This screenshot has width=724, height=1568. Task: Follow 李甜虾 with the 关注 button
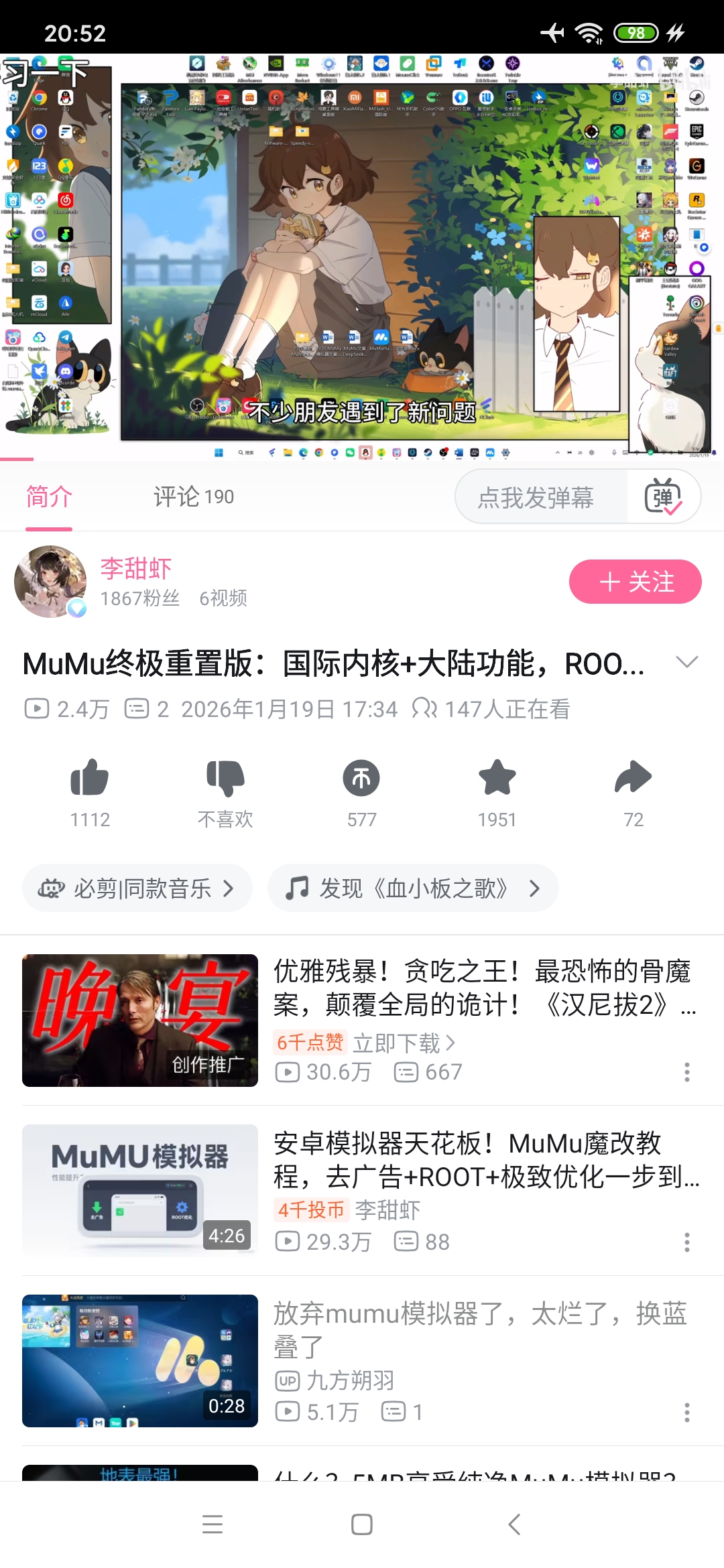635,582
